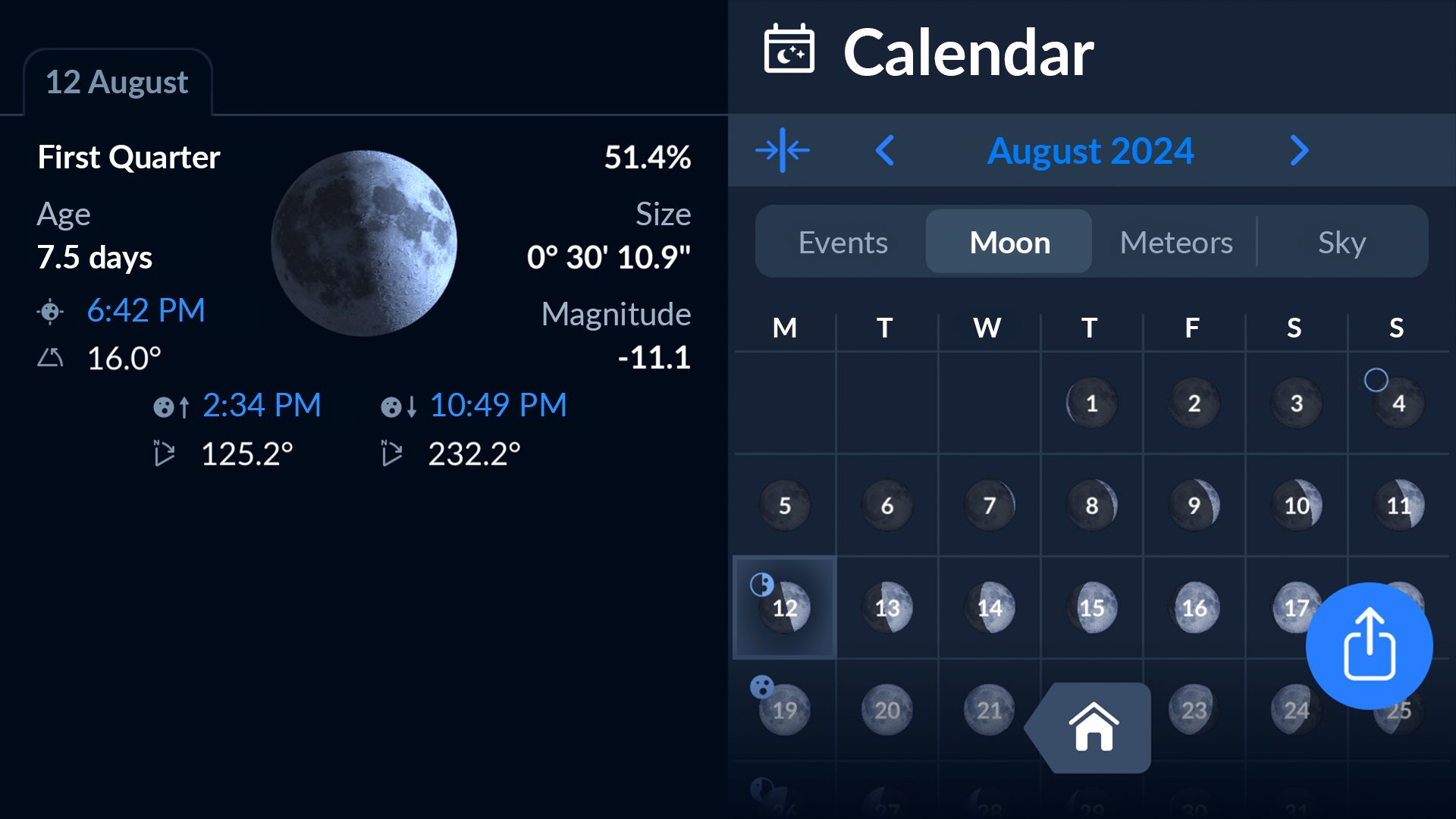Choose August 8 on the calendar
The image size is (1456, 819).
click(1091, 505)
